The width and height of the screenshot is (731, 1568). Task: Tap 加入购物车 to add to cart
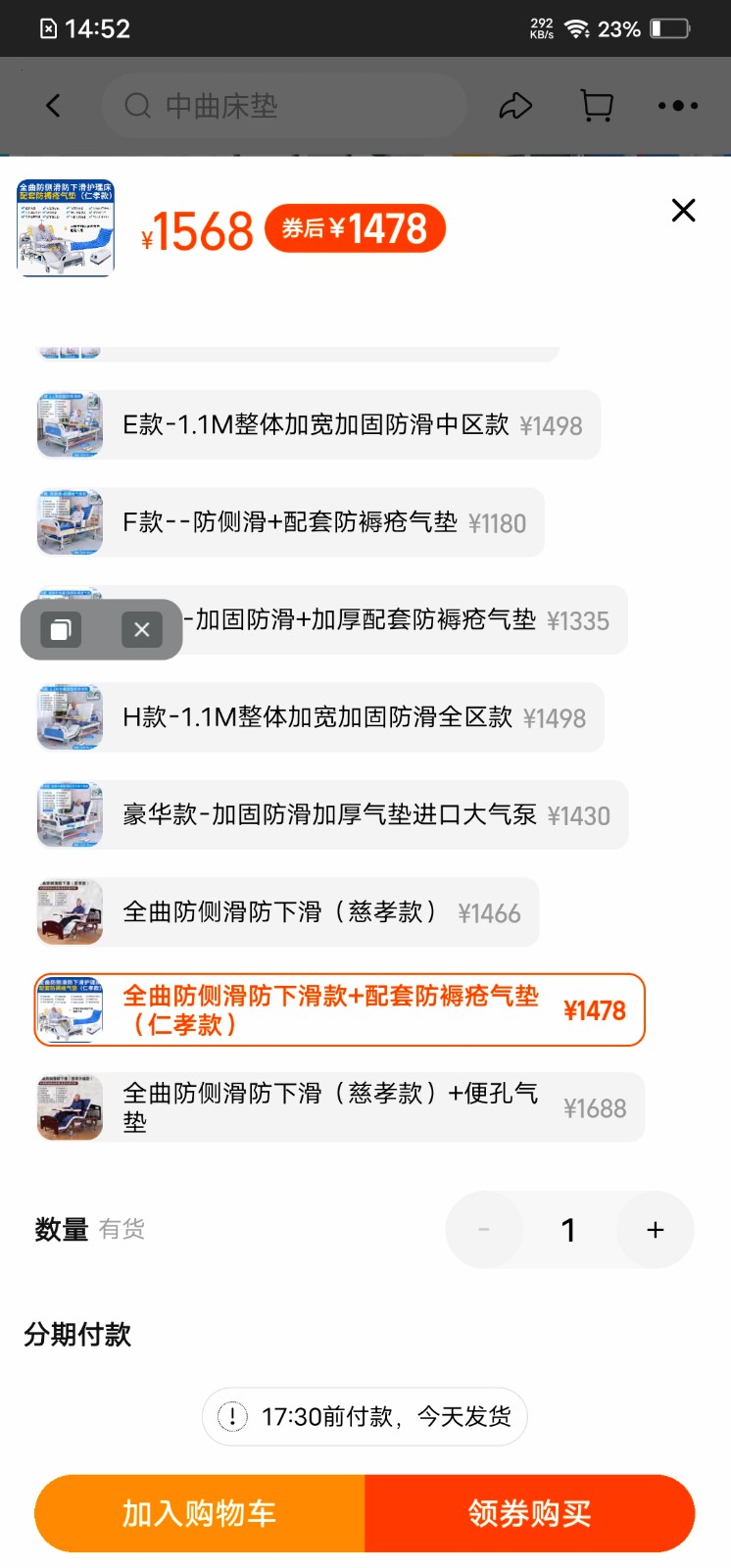199,1512
